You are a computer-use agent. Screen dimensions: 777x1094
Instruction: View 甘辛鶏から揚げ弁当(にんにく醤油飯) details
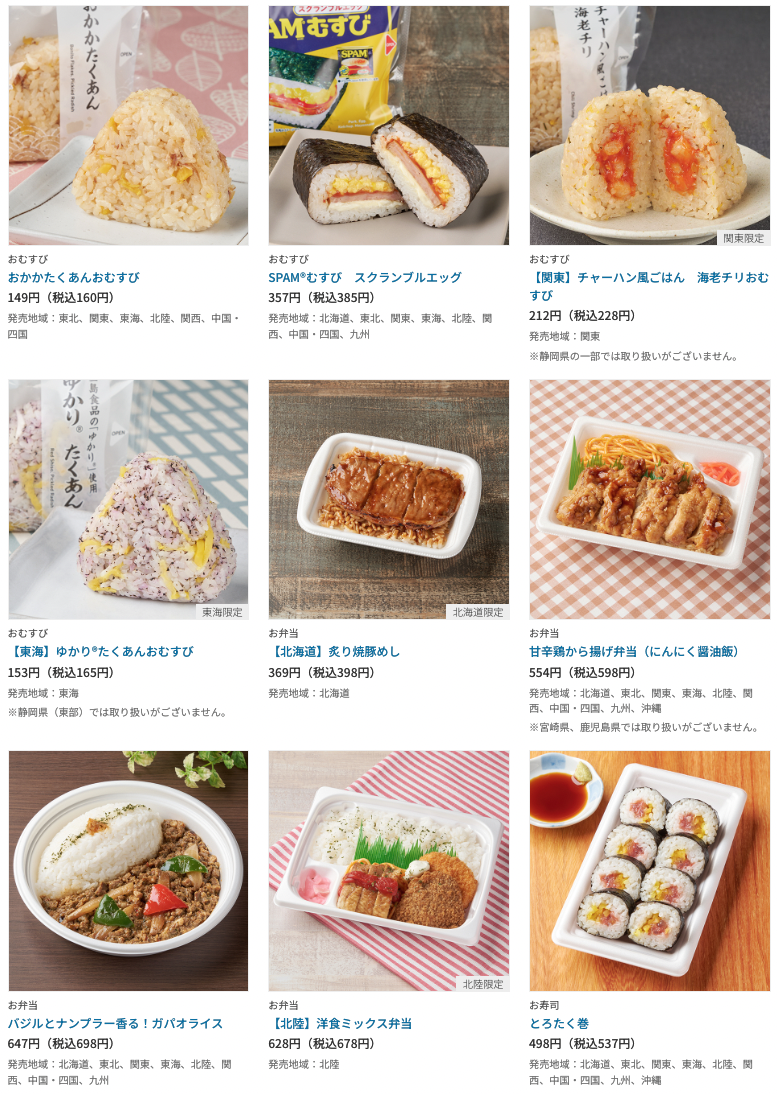pos(634,651)
